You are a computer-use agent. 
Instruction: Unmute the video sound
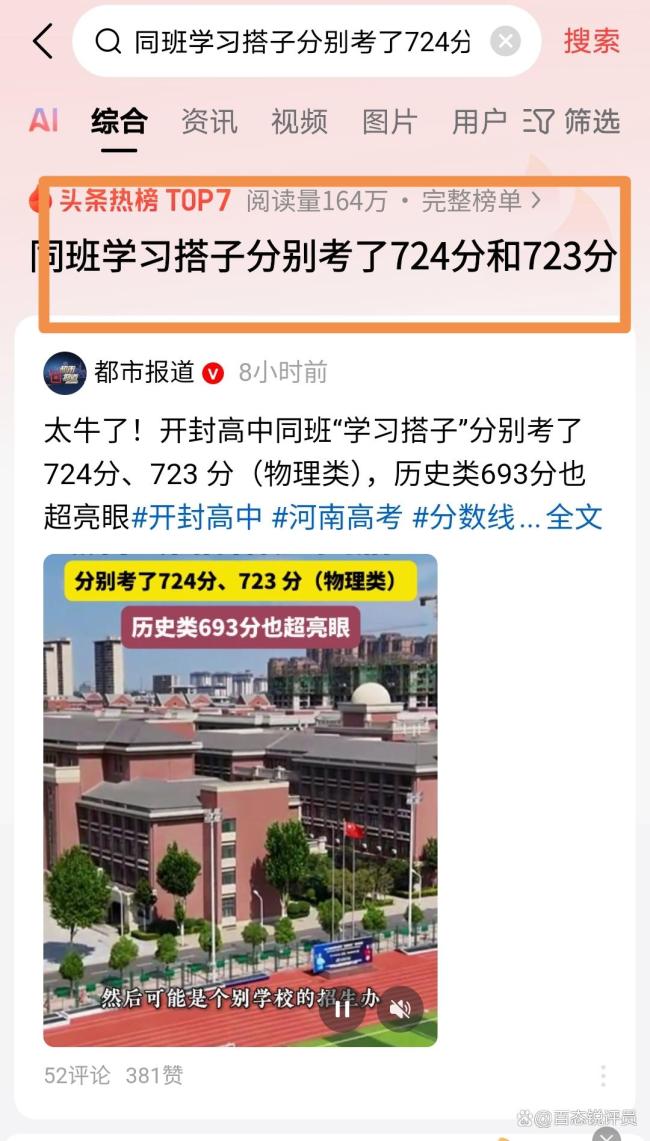tap(400, 1009)
